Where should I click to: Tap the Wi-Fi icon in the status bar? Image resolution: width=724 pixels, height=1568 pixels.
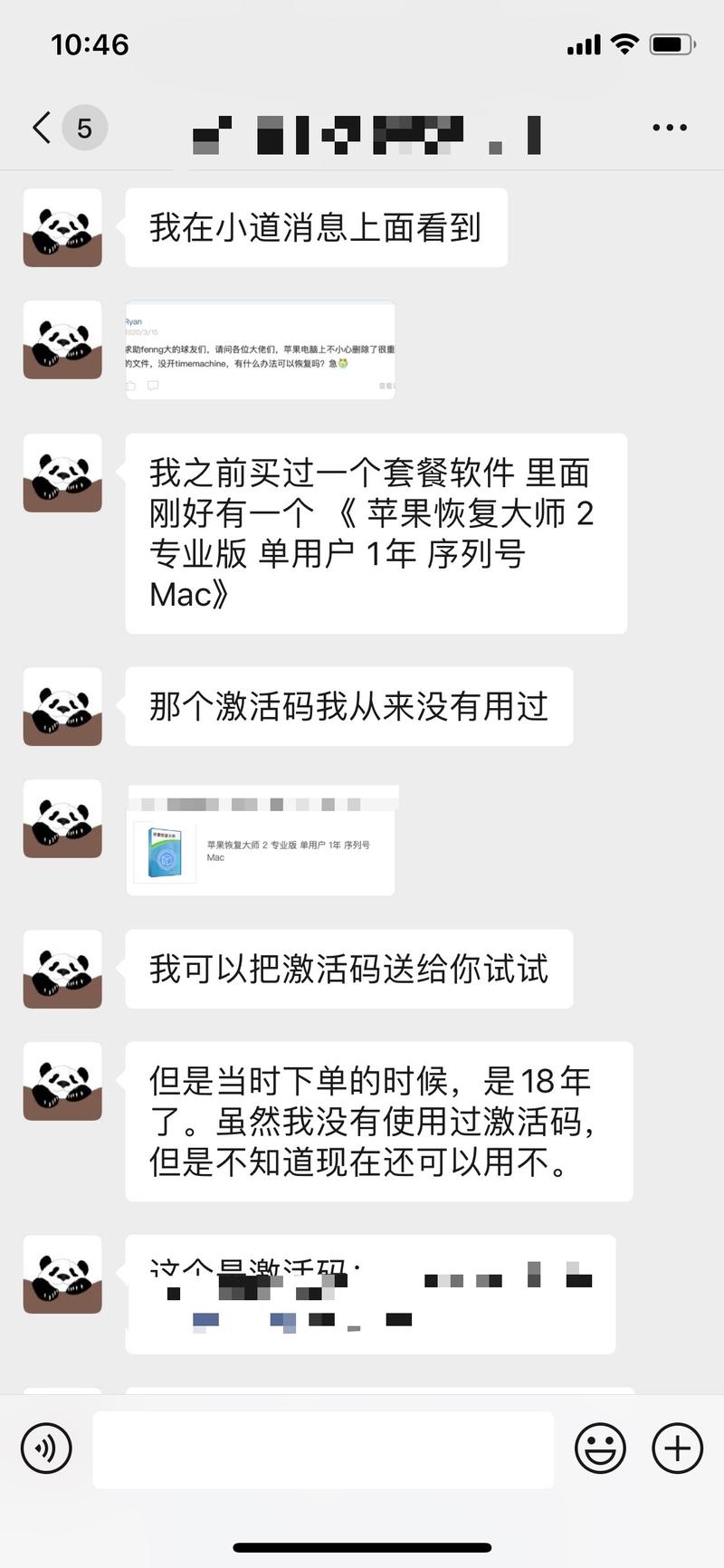[x=624, y=43]
